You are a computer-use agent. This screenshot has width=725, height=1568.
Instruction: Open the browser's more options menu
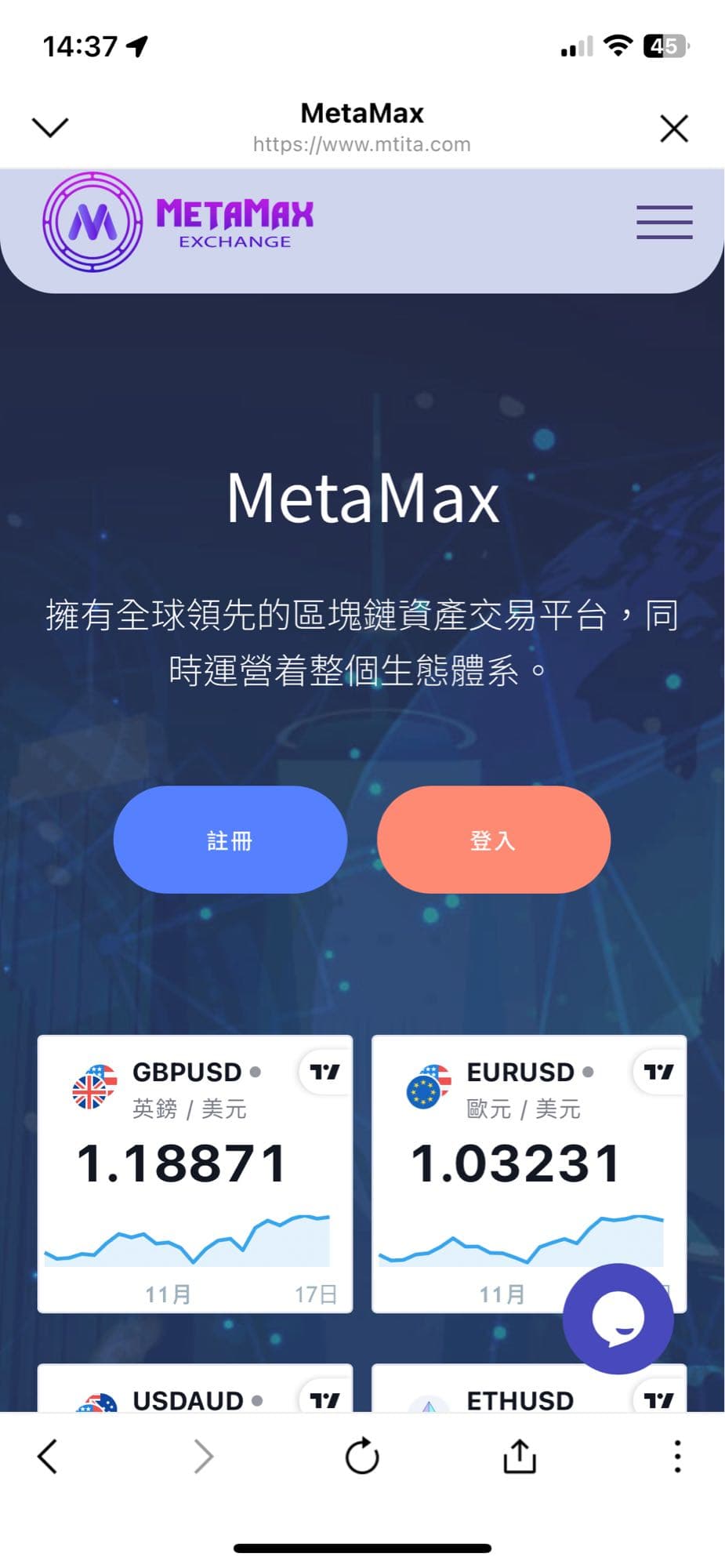coord(677,1457)
